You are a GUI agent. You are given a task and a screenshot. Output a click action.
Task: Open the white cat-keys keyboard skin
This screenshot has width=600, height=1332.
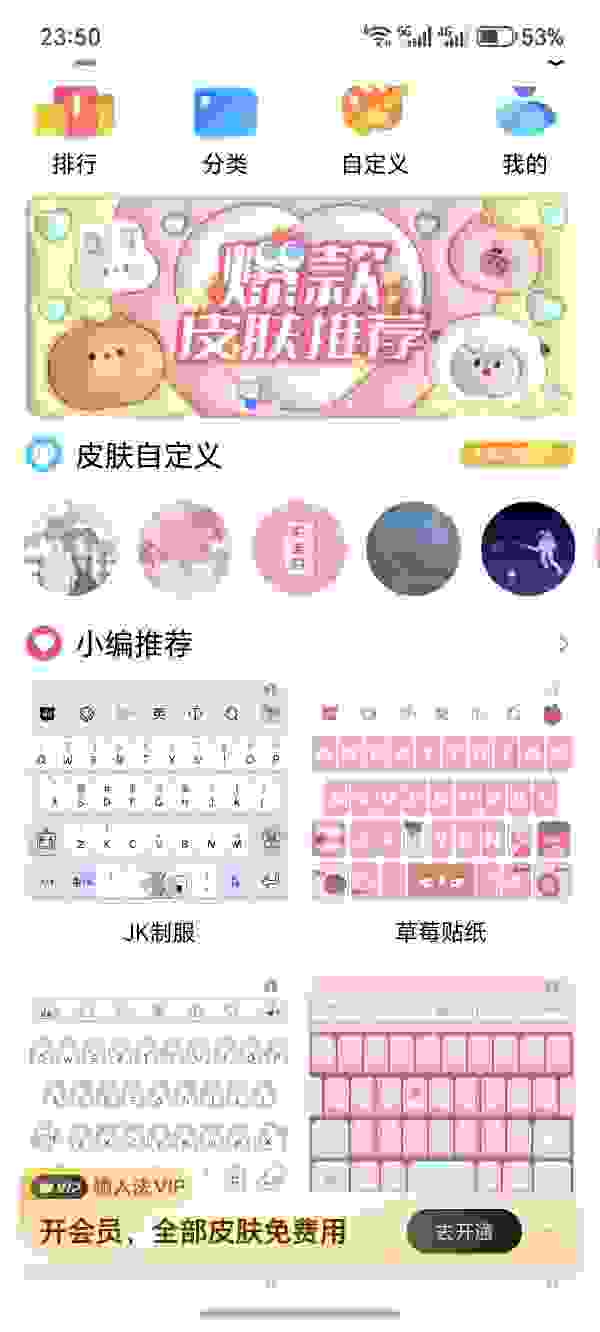coord(160,1080)
